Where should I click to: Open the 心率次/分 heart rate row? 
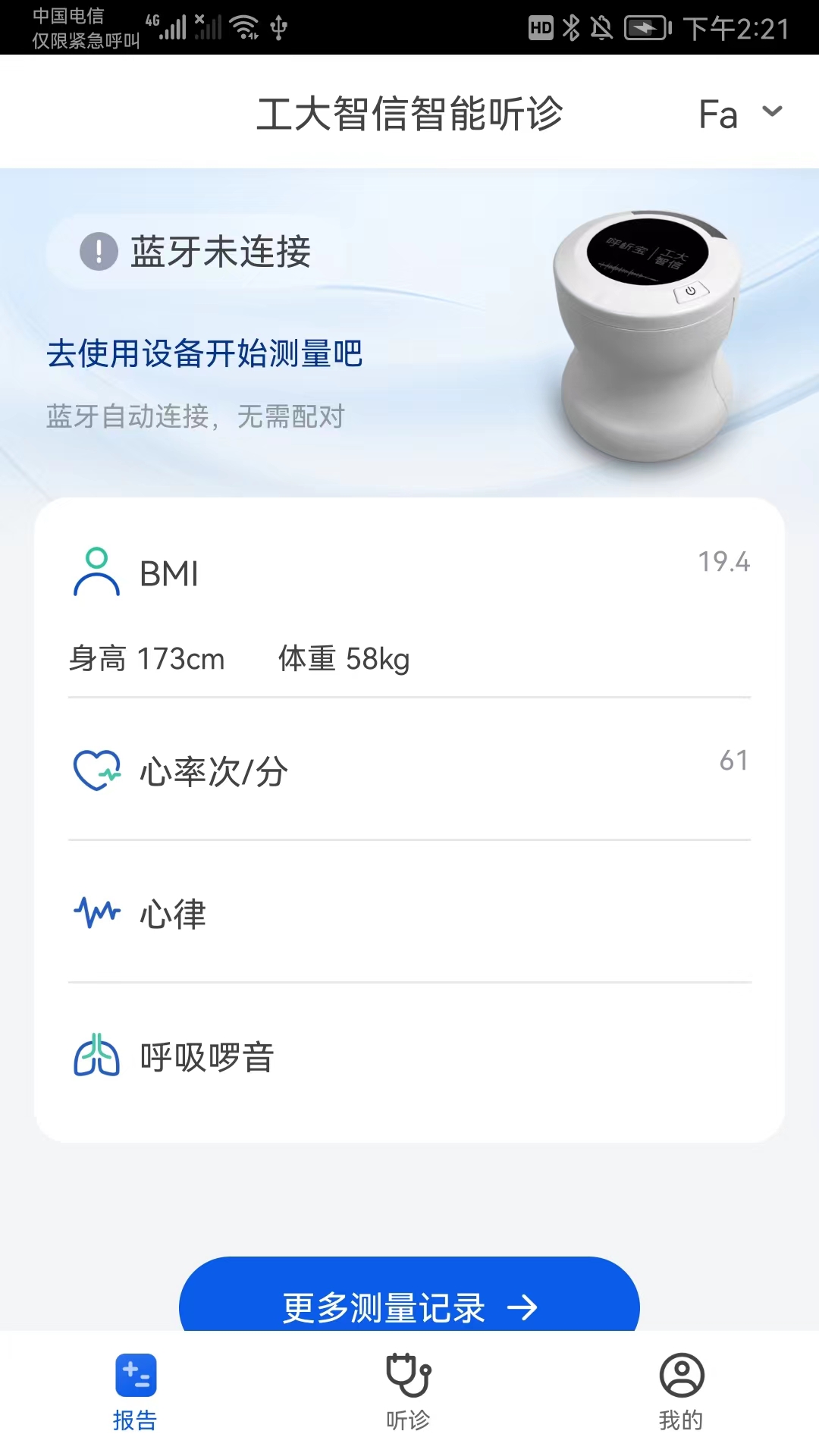click(409, 770)
